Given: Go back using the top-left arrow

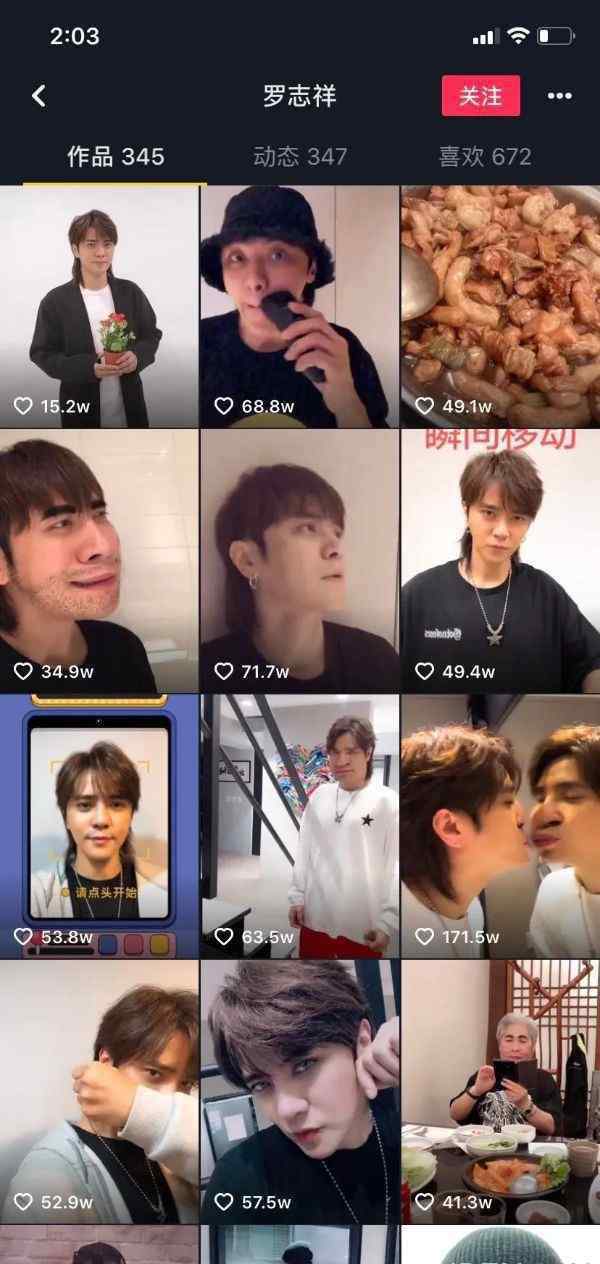Looking at the screenshot, I should tap(39, 96).
